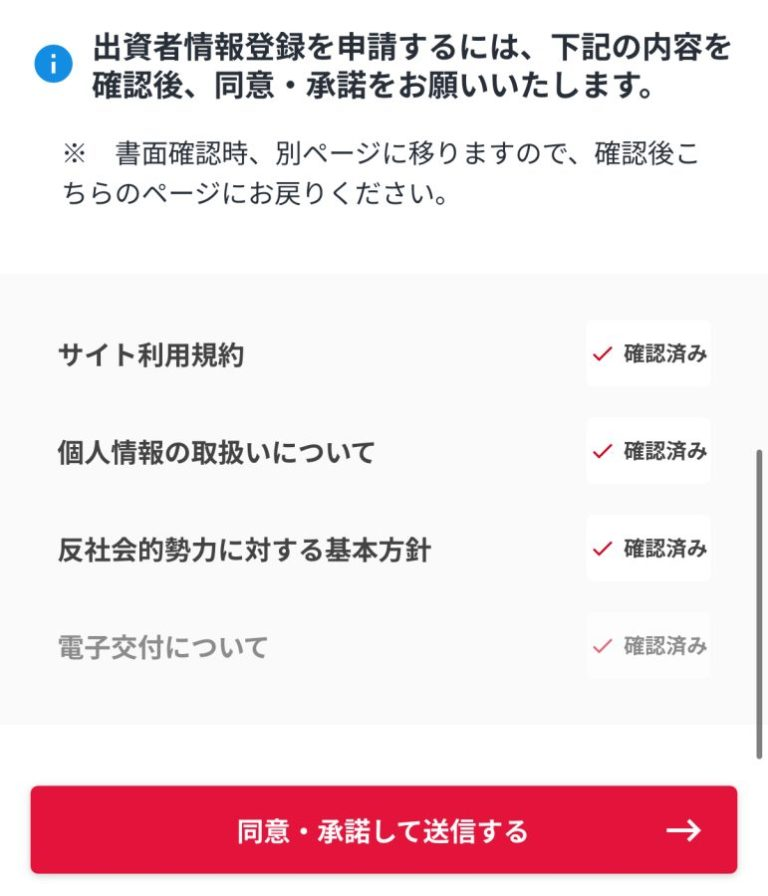This screenshot has height=896, width=768.
Task: Tap 確認済み button for 電子交付について
Action: [648, 646]
